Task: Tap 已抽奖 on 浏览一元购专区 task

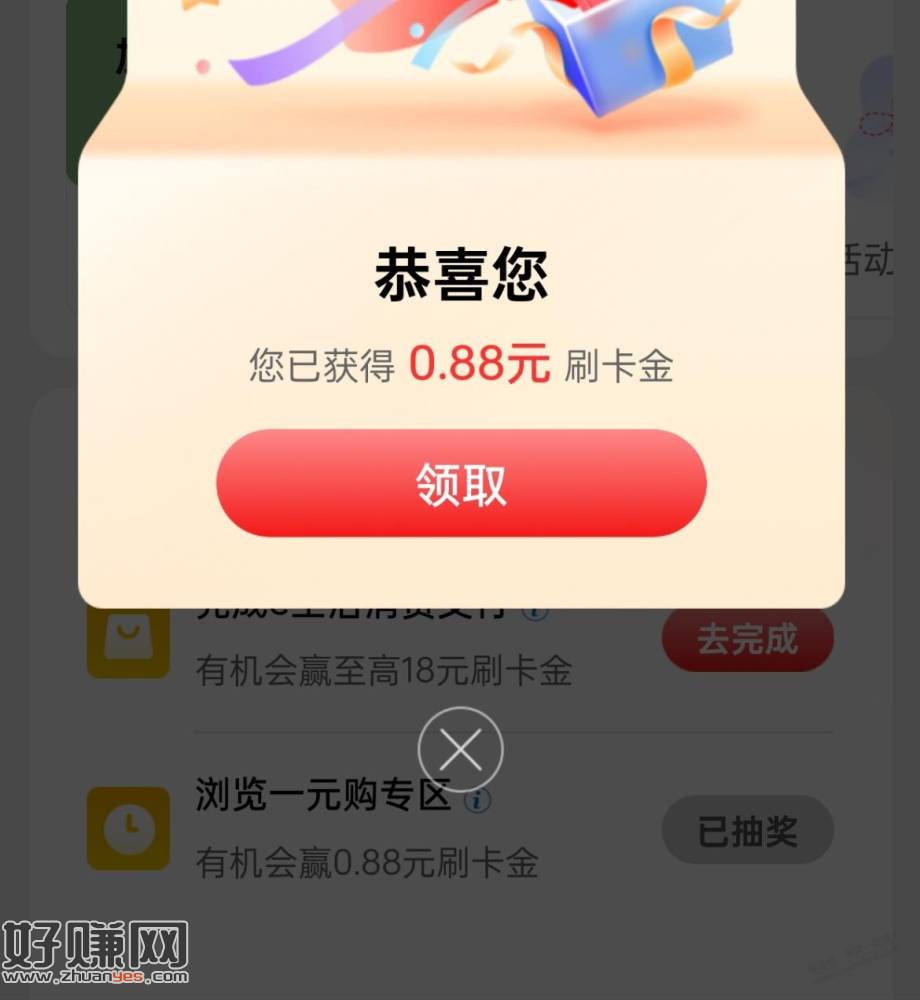Action: (x=747, y=830)
